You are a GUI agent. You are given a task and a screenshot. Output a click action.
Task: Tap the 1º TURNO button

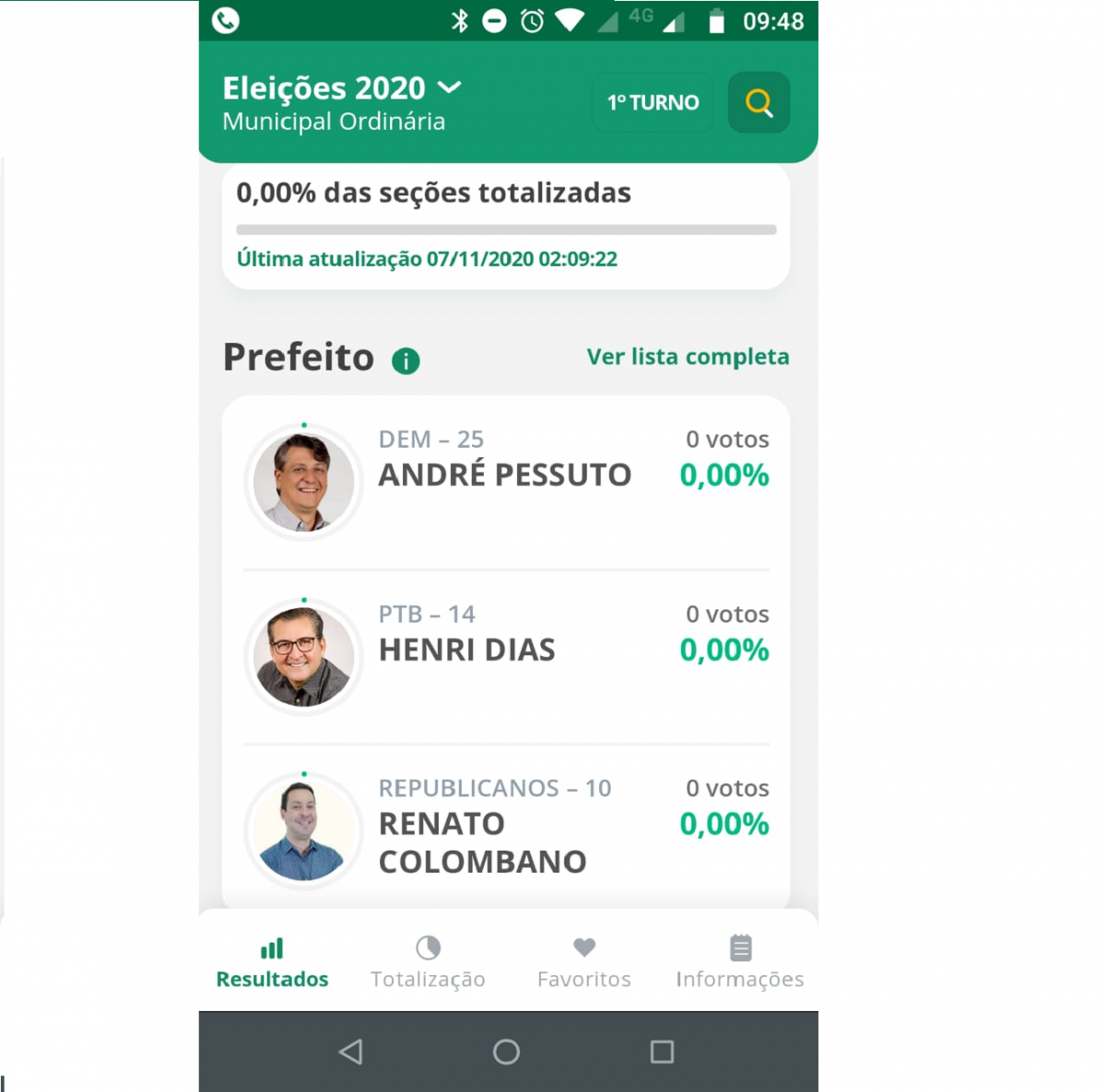tap(653, 102)
